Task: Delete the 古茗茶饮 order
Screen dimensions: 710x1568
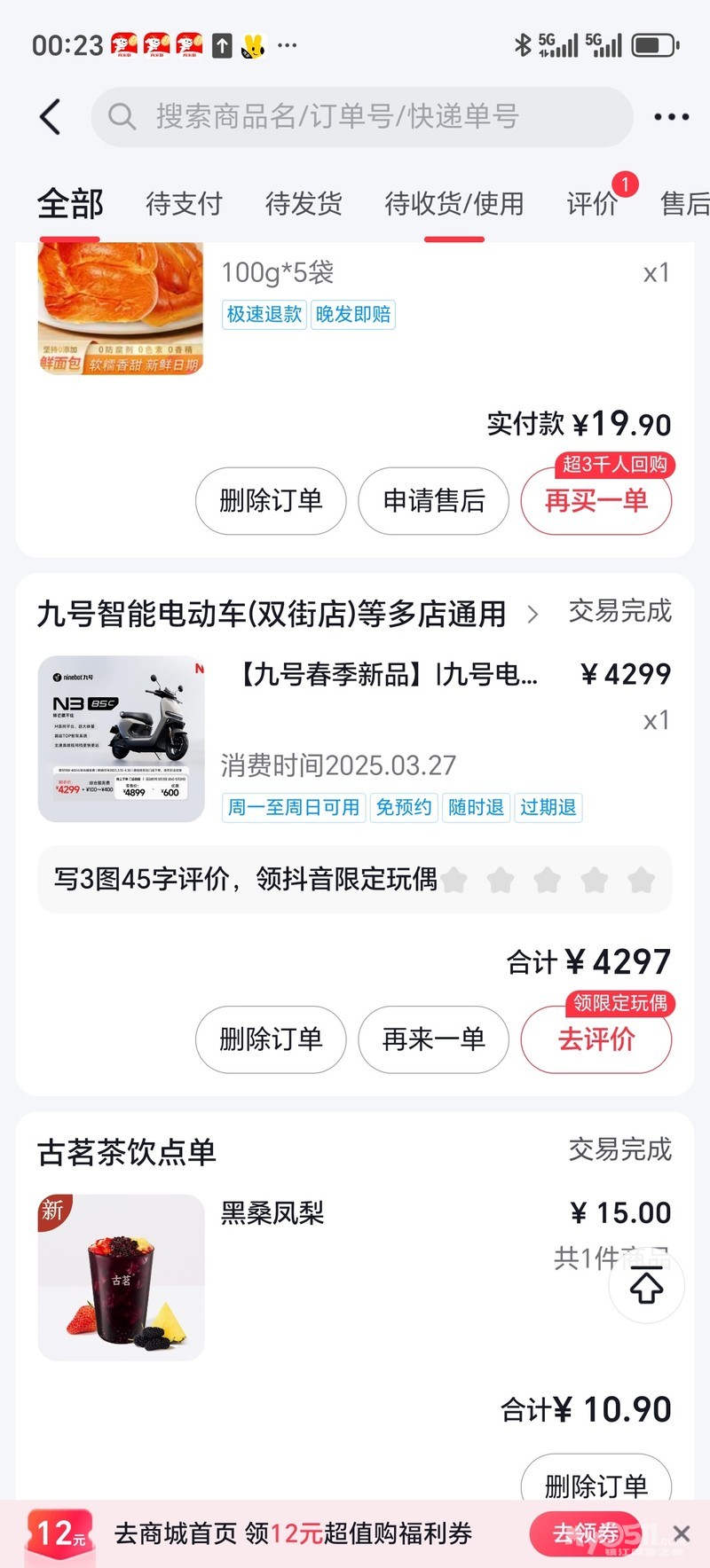Action: (596, 1484)
